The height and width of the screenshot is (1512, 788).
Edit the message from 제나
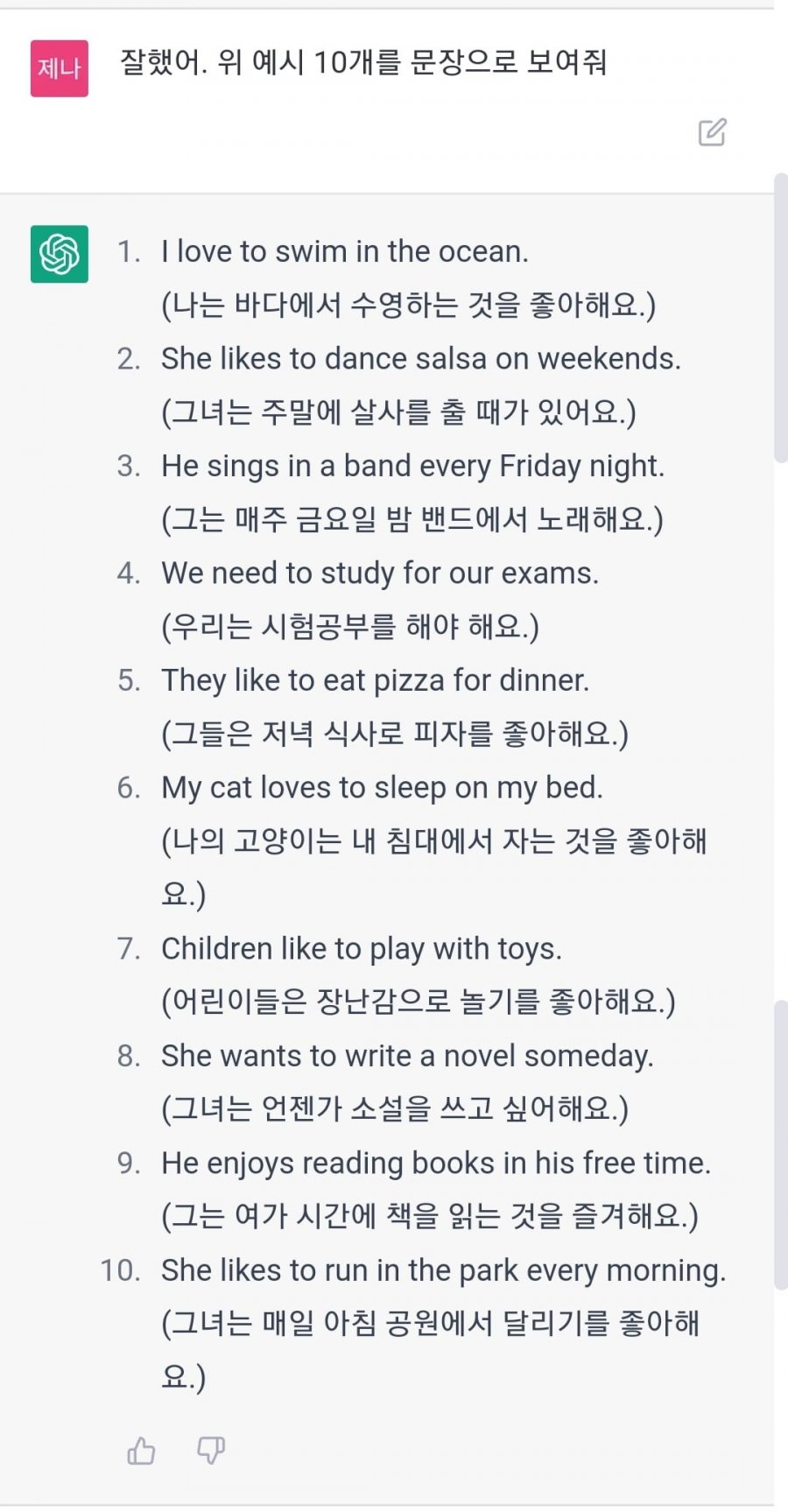pyautogui.click(x=712, y=132)
